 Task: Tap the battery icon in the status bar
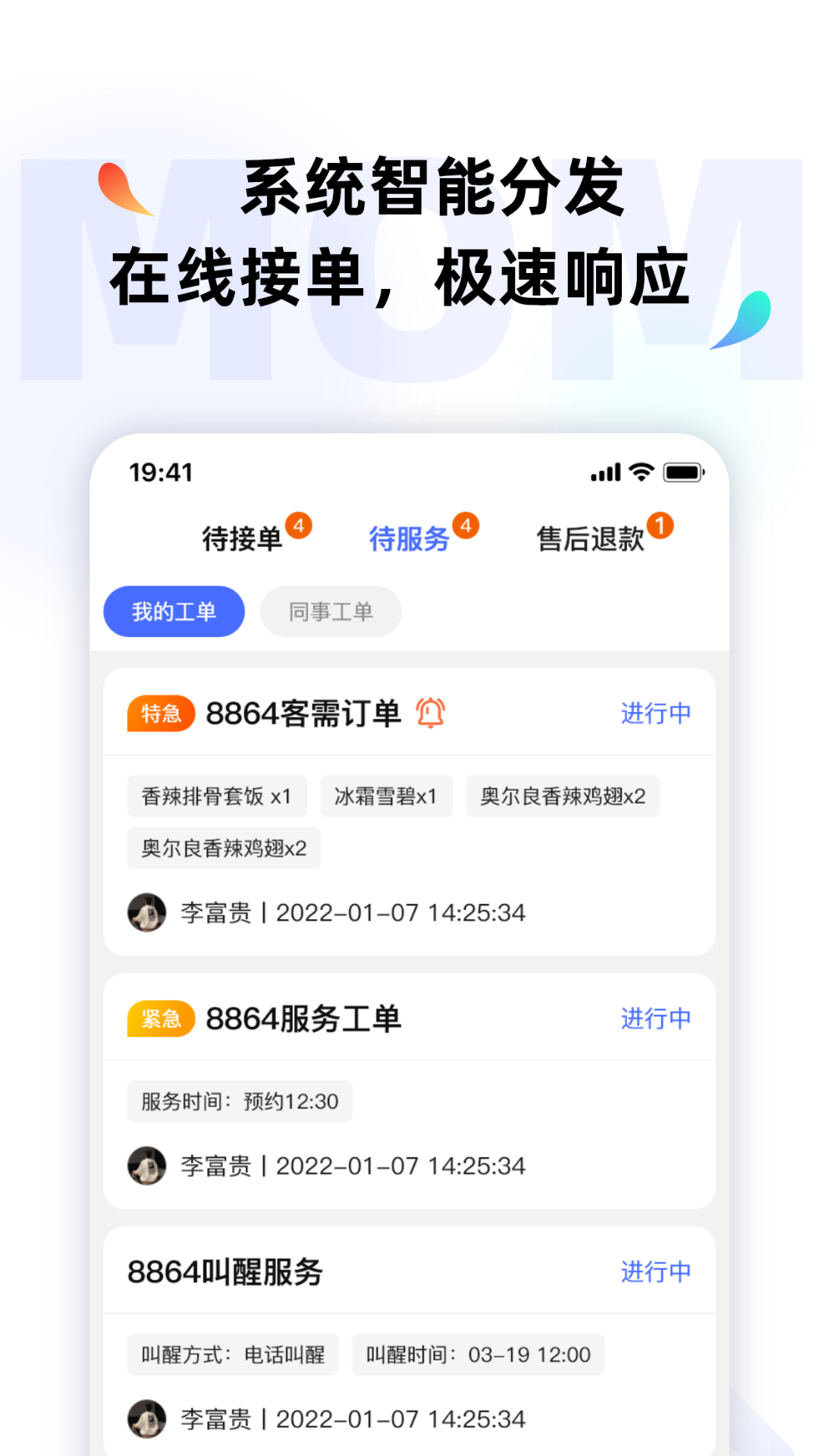(x=679, y=471)
